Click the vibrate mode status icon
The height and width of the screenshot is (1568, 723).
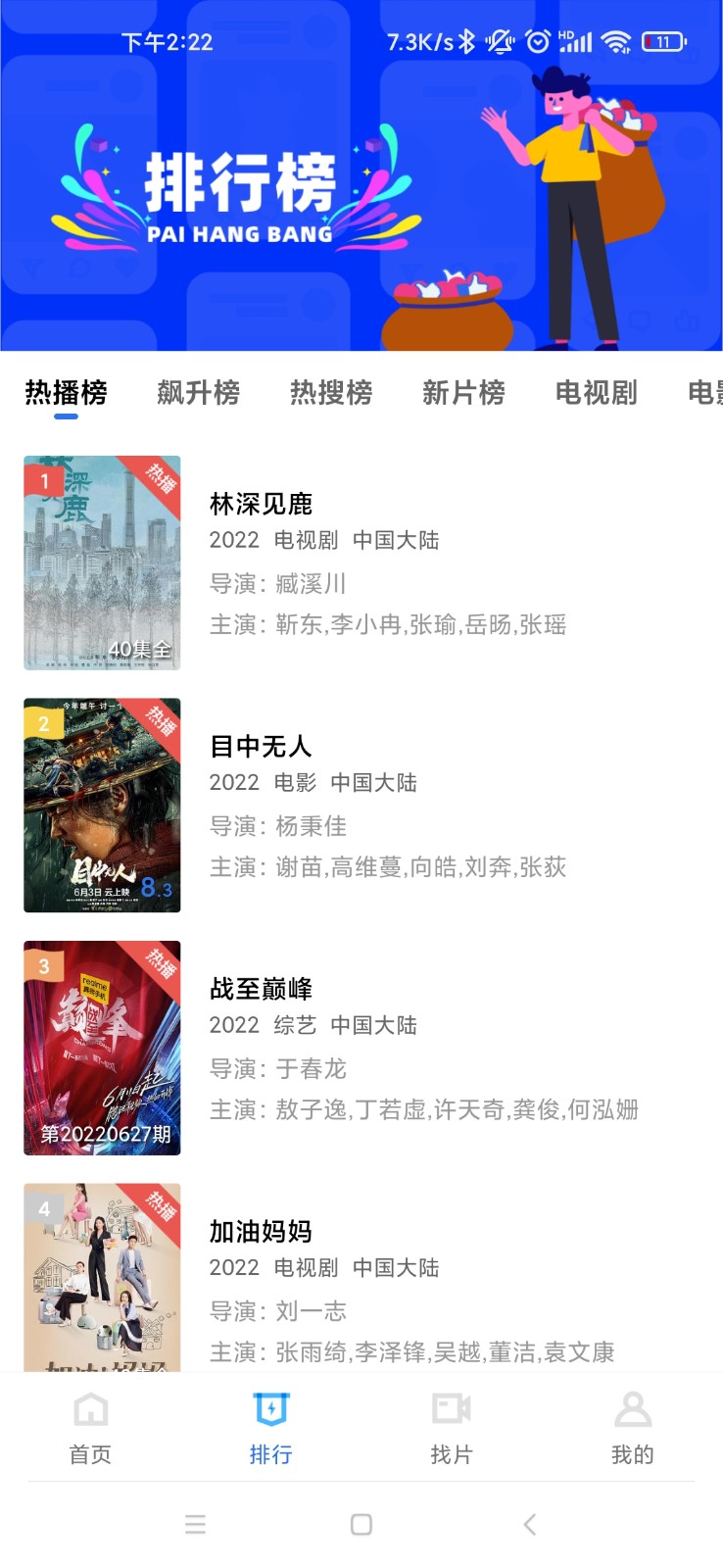(x=501, y=42)
